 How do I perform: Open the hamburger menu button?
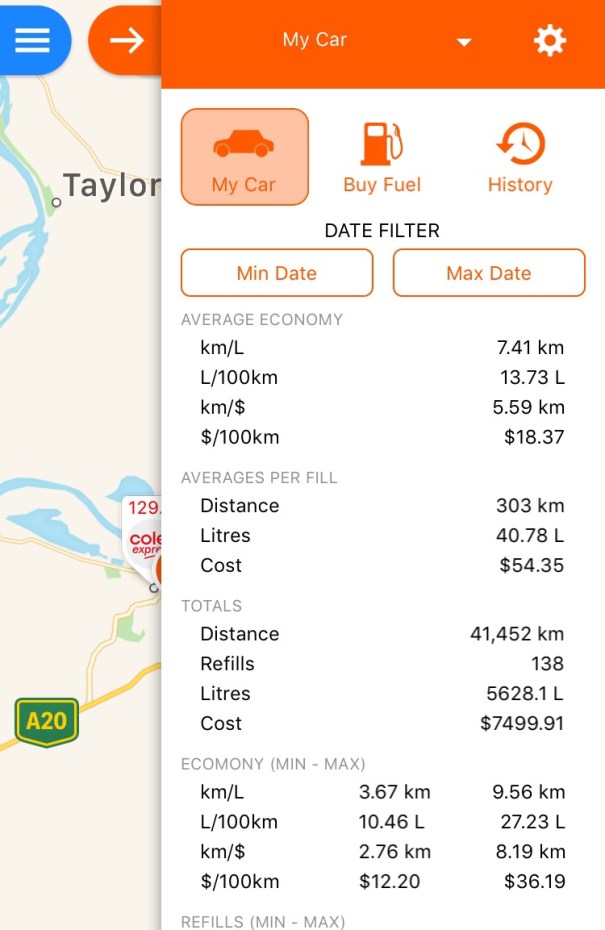coord(32,40)
